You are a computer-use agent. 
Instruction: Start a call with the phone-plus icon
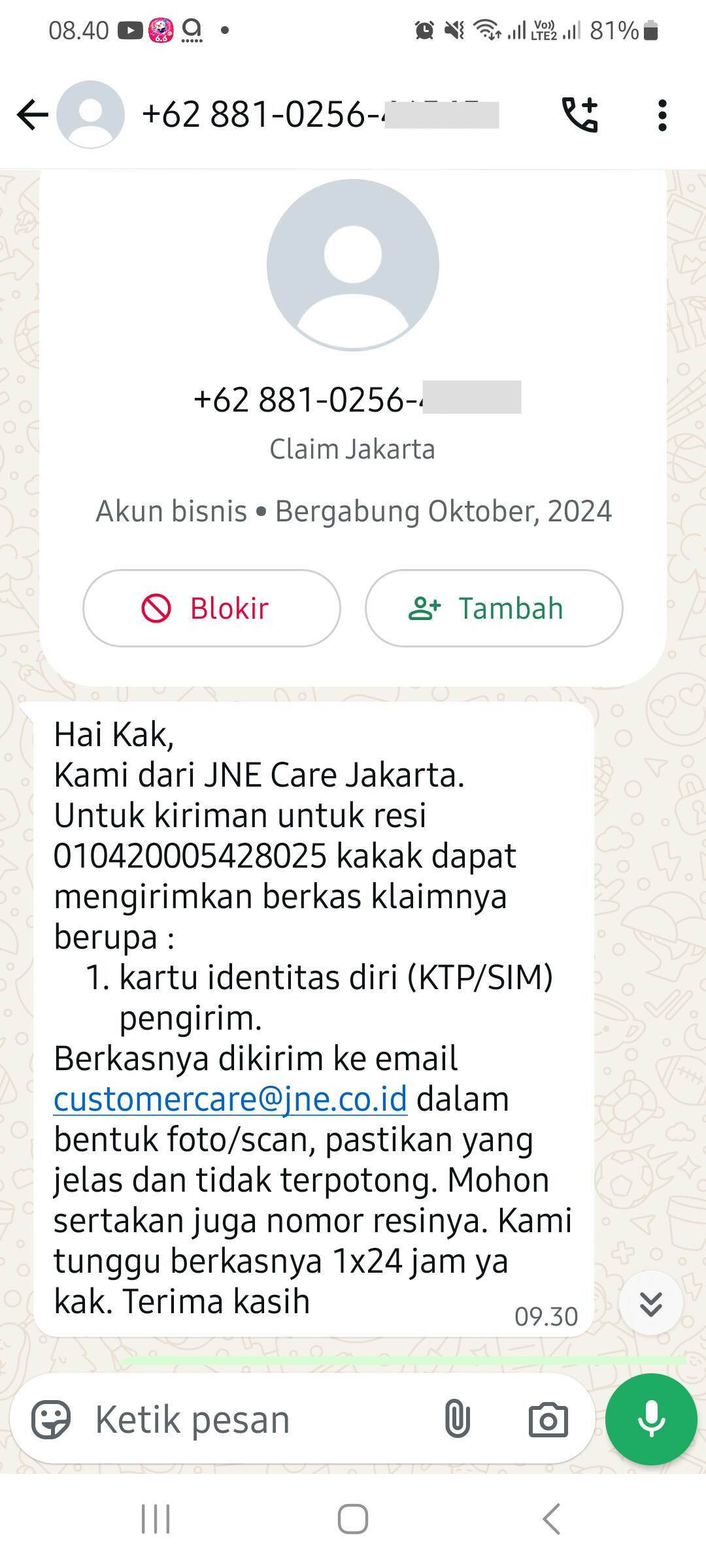click(x=580, y=115)
